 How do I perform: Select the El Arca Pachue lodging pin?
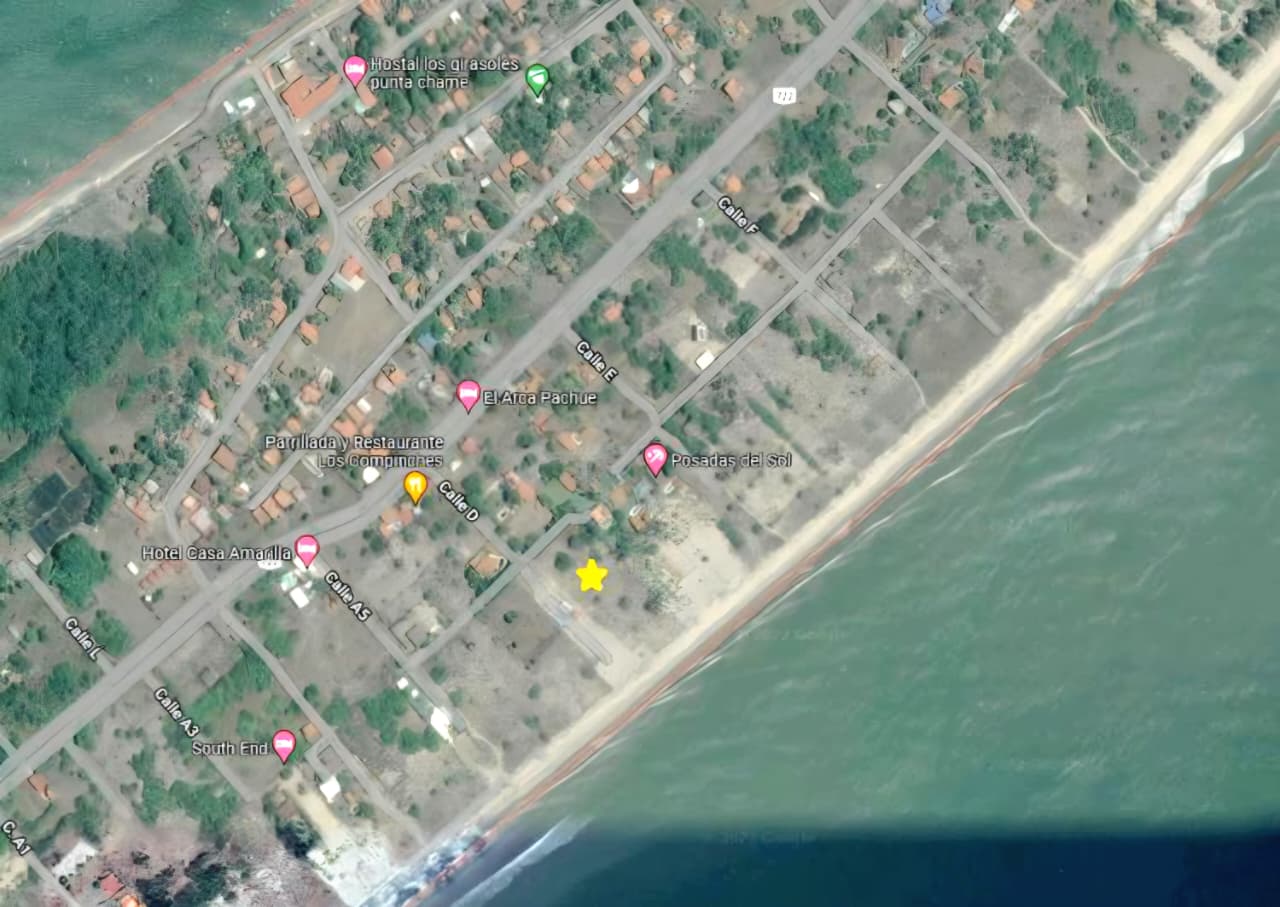tap(468, 395)
